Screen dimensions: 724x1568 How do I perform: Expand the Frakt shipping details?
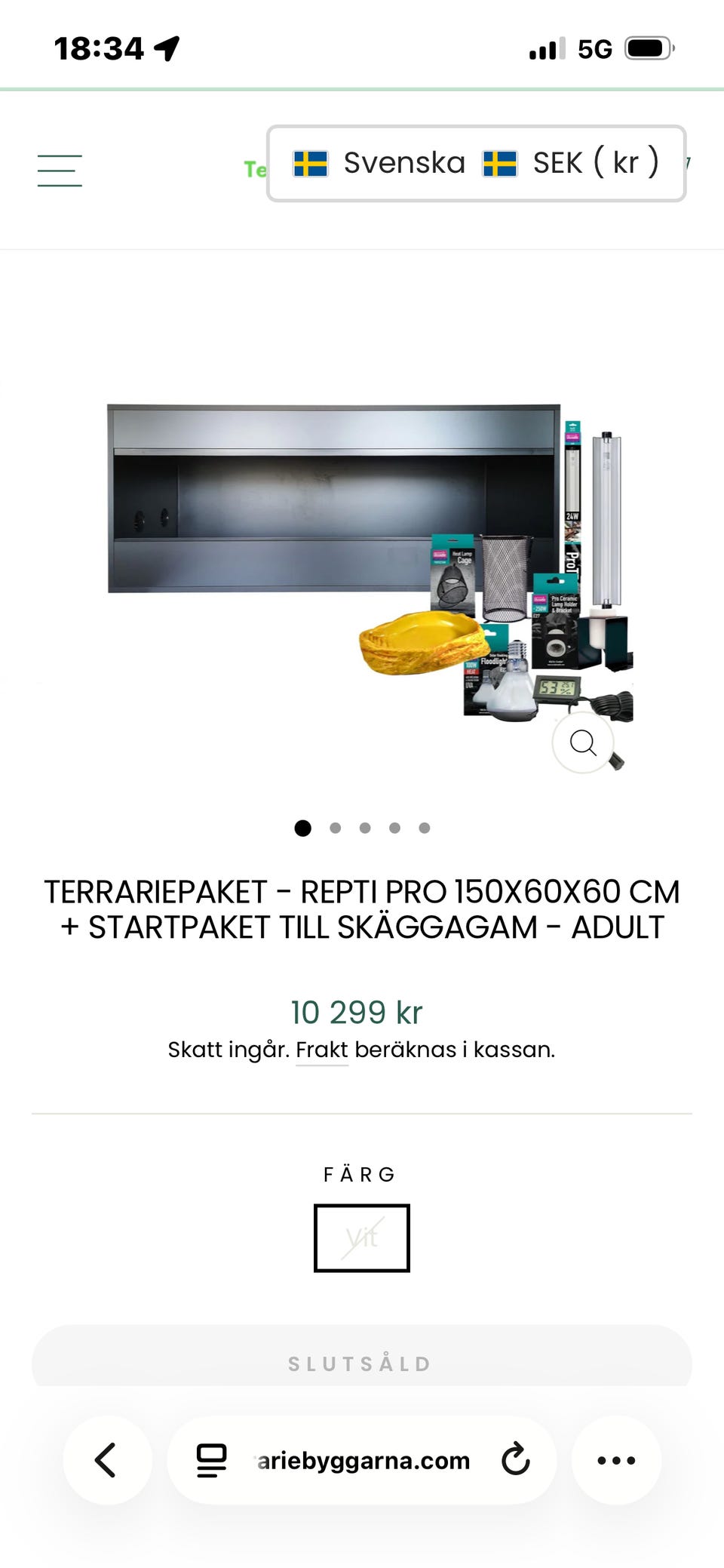tap(321, 1050)
